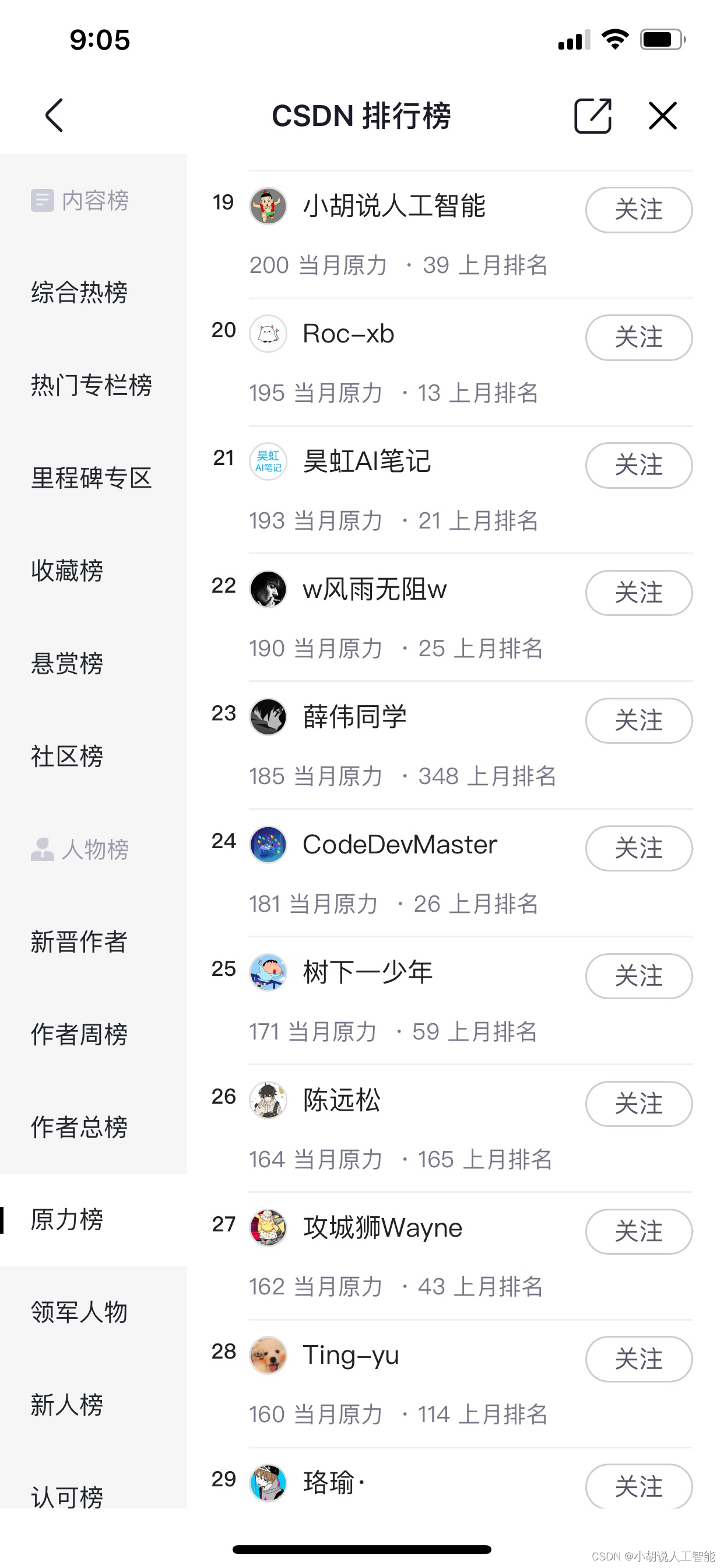Open 作者周榜
The height and width of the screenshot is (1568, 724).
click(x=79, y=1034)
